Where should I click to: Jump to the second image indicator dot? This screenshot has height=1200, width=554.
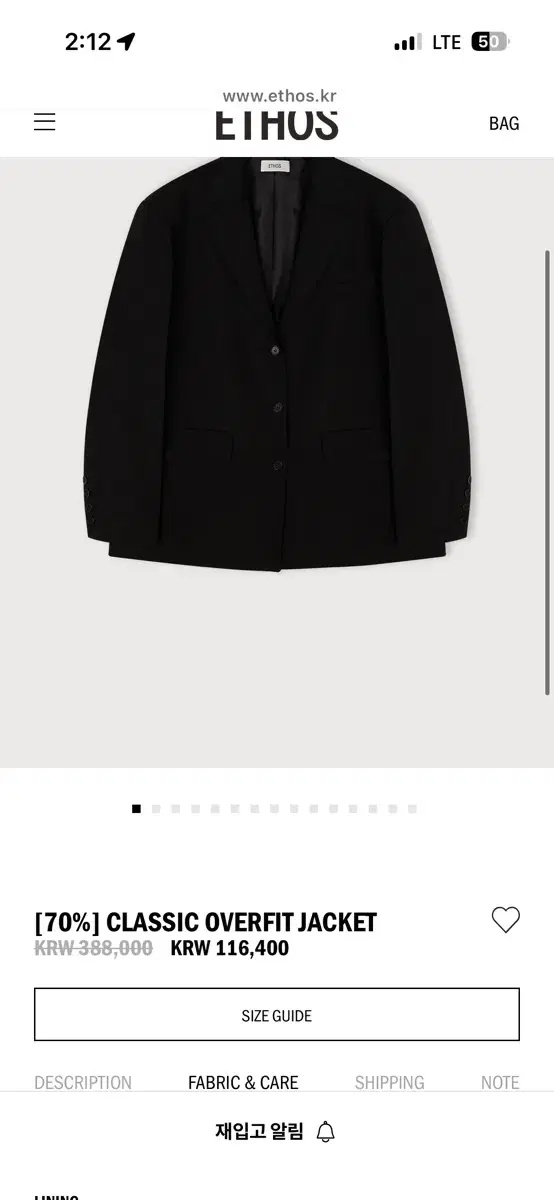(156, 809)
